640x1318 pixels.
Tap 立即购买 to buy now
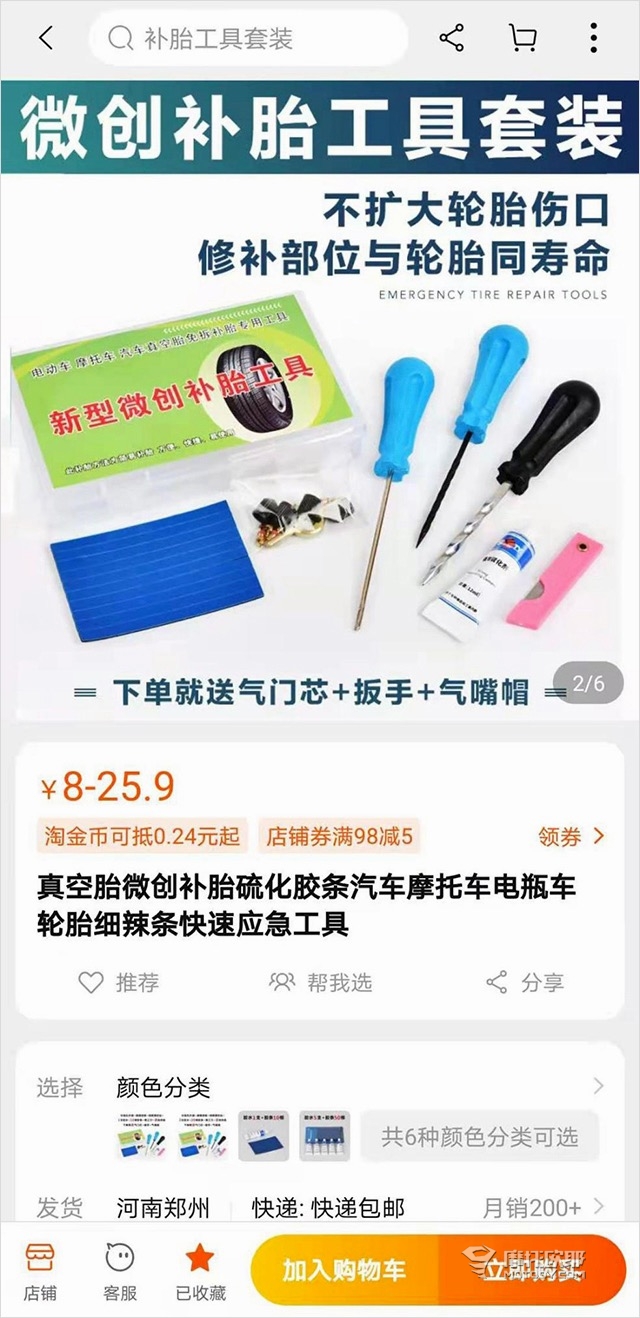(532, 1270)
